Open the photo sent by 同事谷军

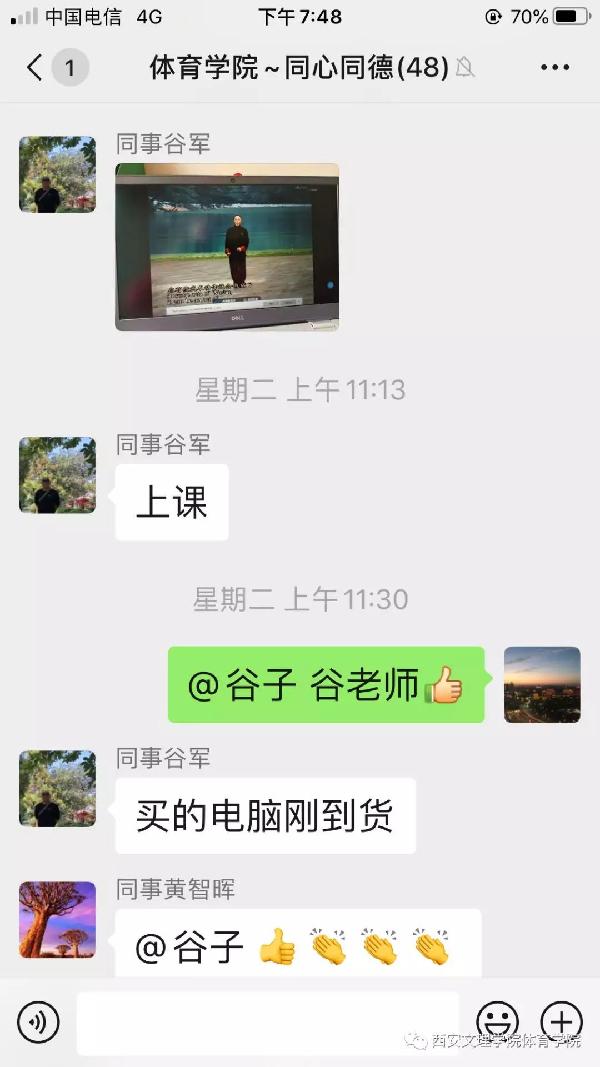pos(227,247)
